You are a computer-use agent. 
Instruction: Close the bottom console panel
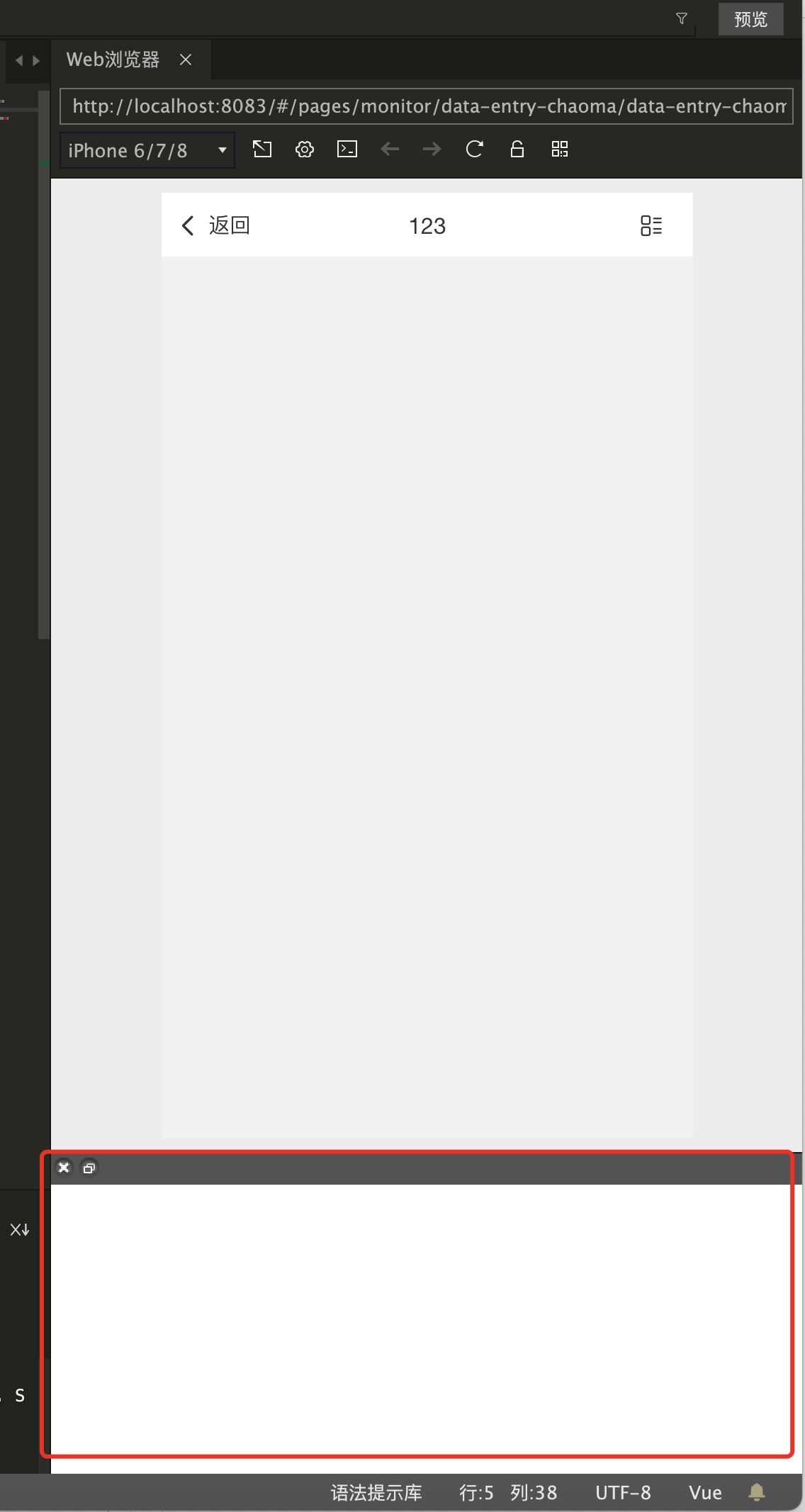64,1168
